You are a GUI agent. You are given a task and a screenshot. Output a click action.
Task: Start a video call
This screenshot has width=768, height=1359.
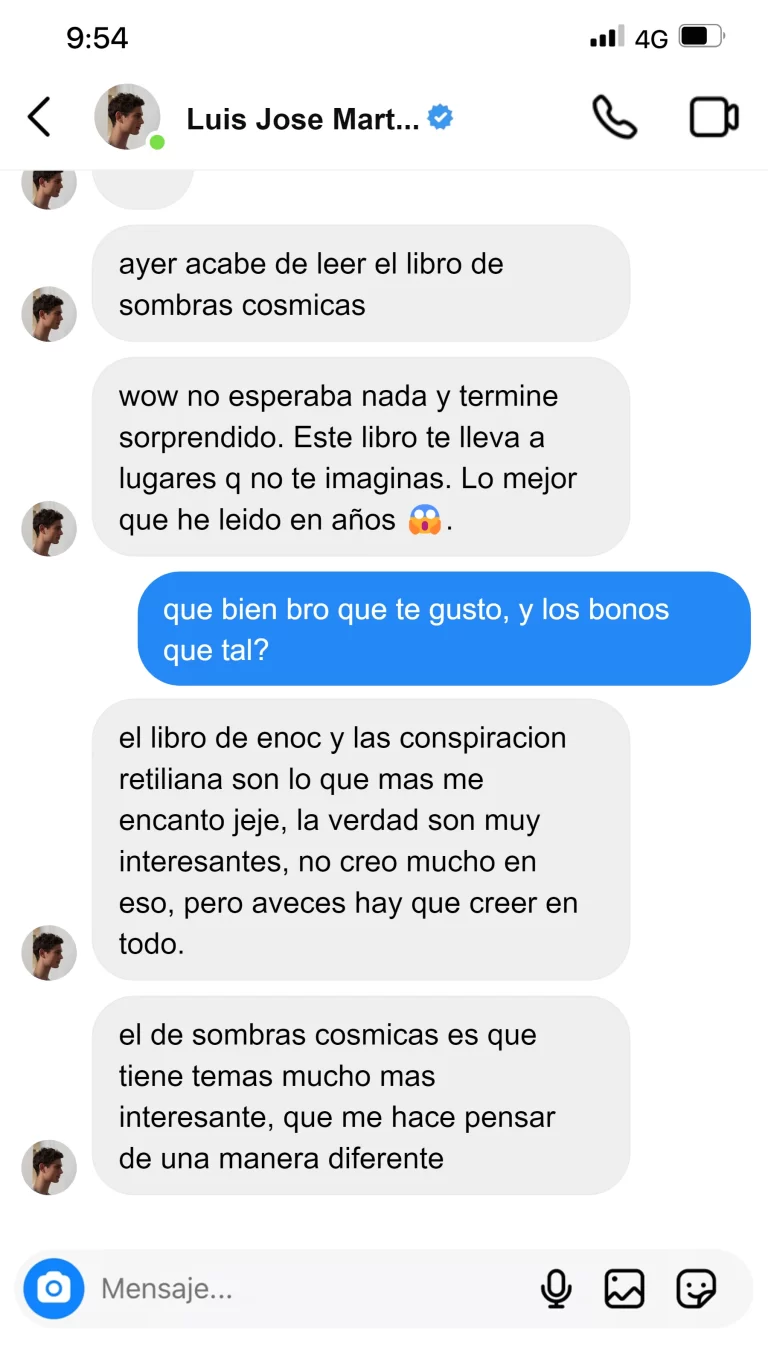click(x=713, y=116)
